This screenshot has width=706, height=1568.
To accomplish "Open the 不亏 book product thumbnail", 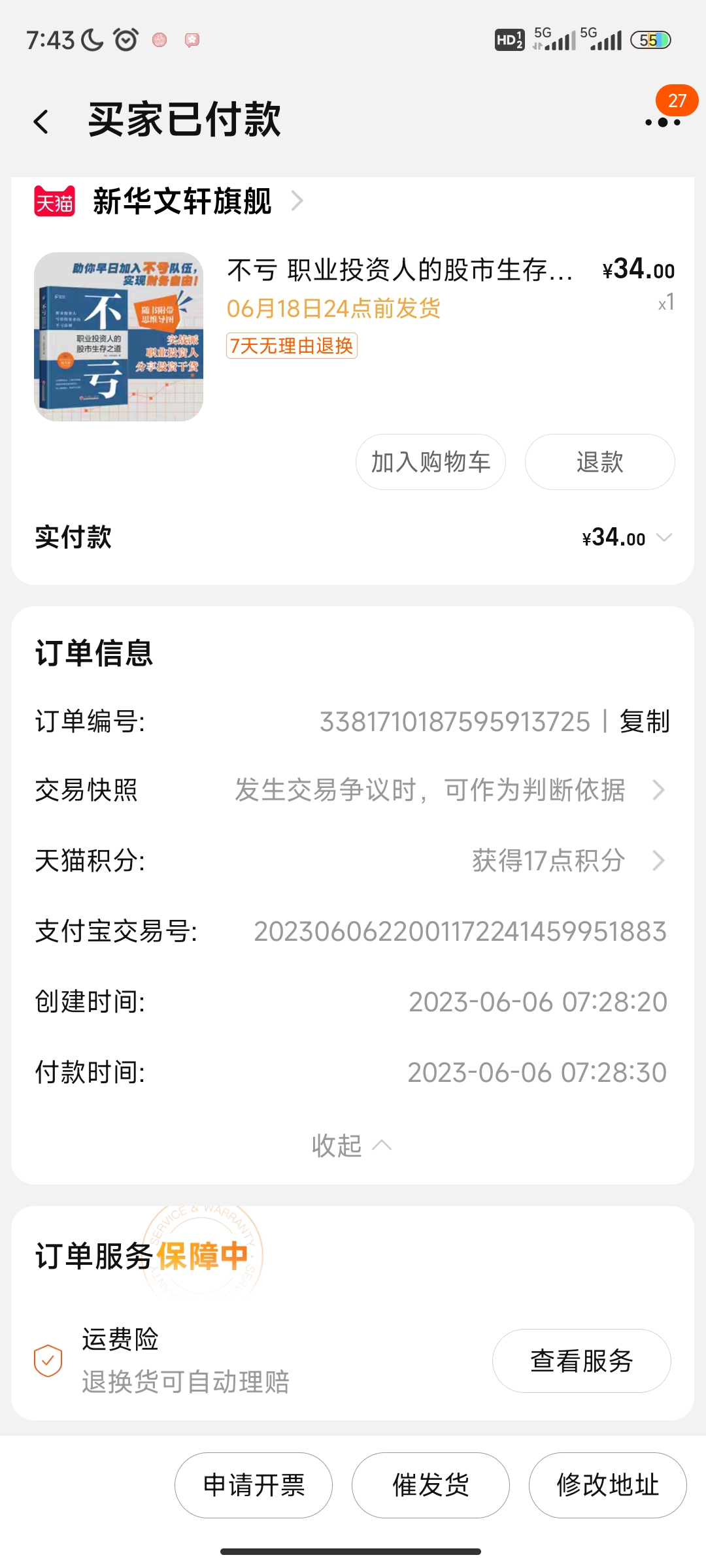I will coord(118,336).
